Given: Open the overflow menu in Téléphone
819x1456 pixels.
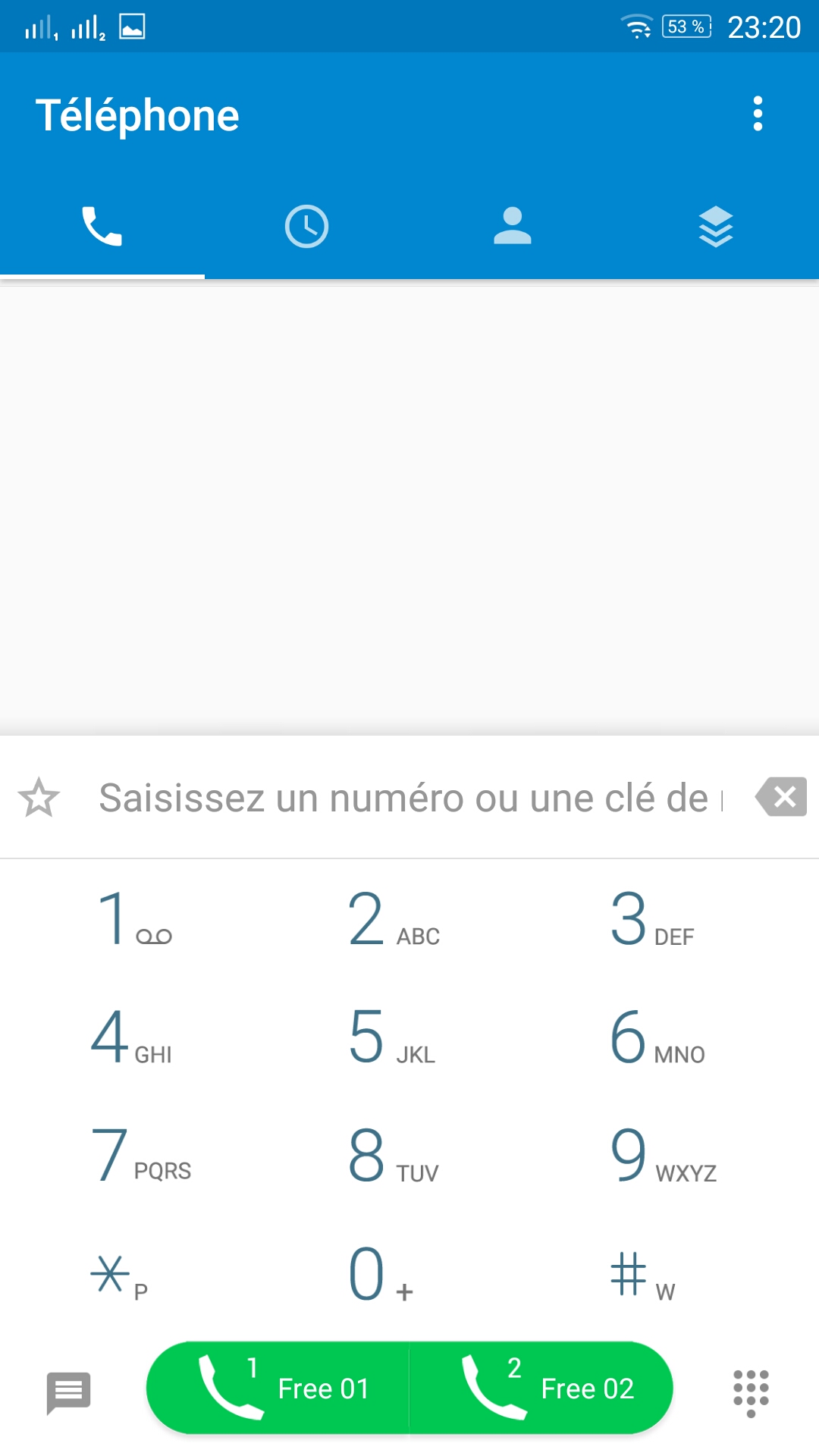Looking at the screenshot, I should 757,114.
